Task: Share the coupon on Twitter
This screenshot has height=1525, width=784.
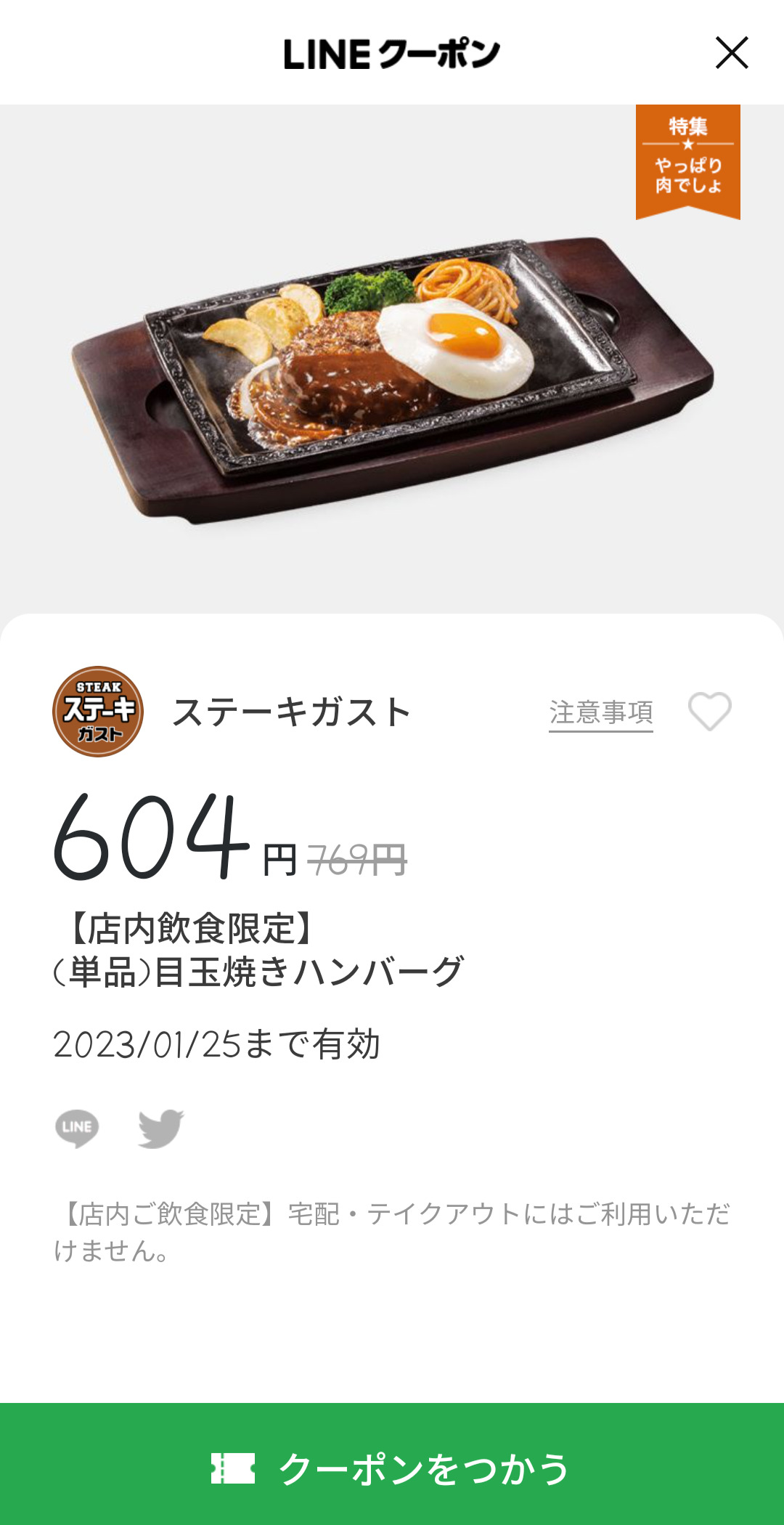Action: [161, 1128]
